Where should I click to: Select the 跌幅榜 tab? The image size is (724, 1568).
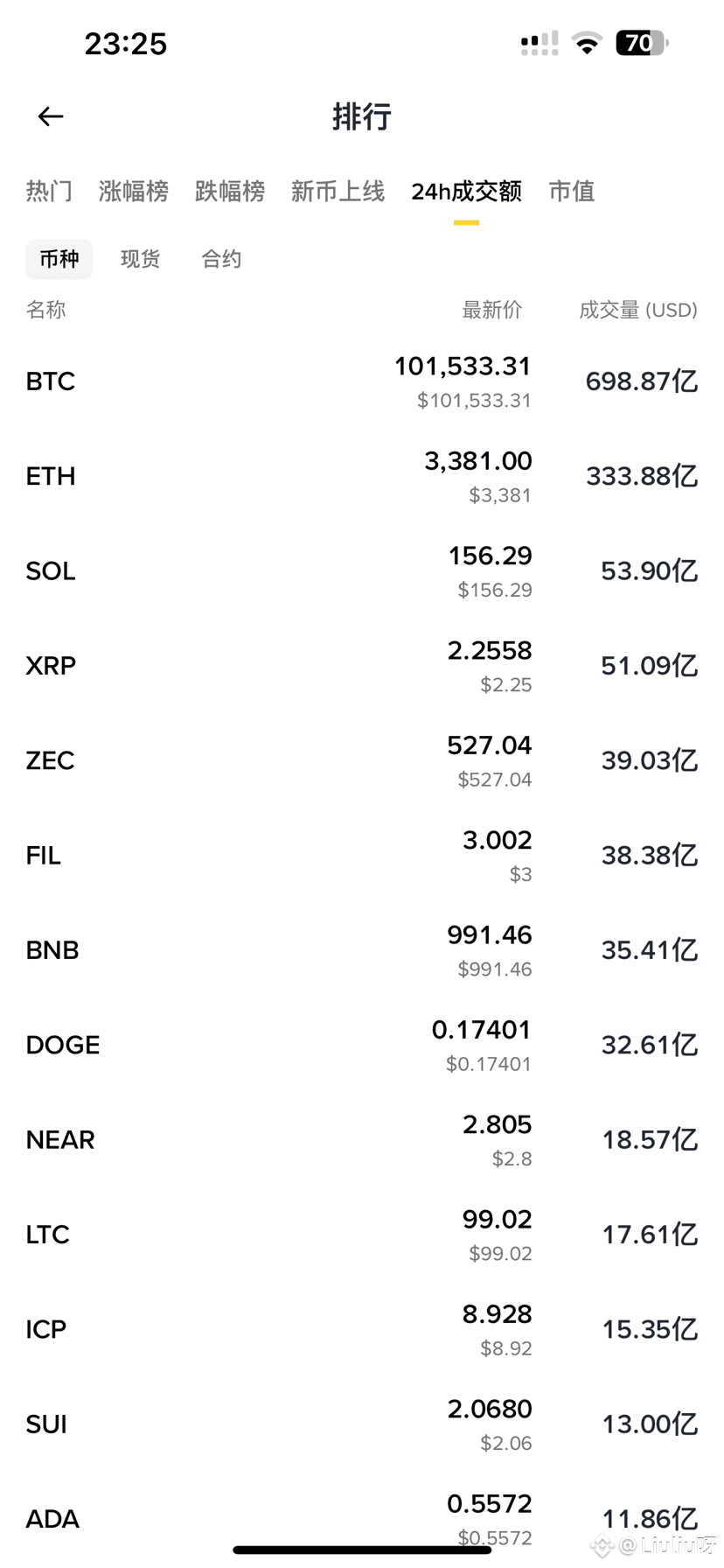(x=229, y=191)
